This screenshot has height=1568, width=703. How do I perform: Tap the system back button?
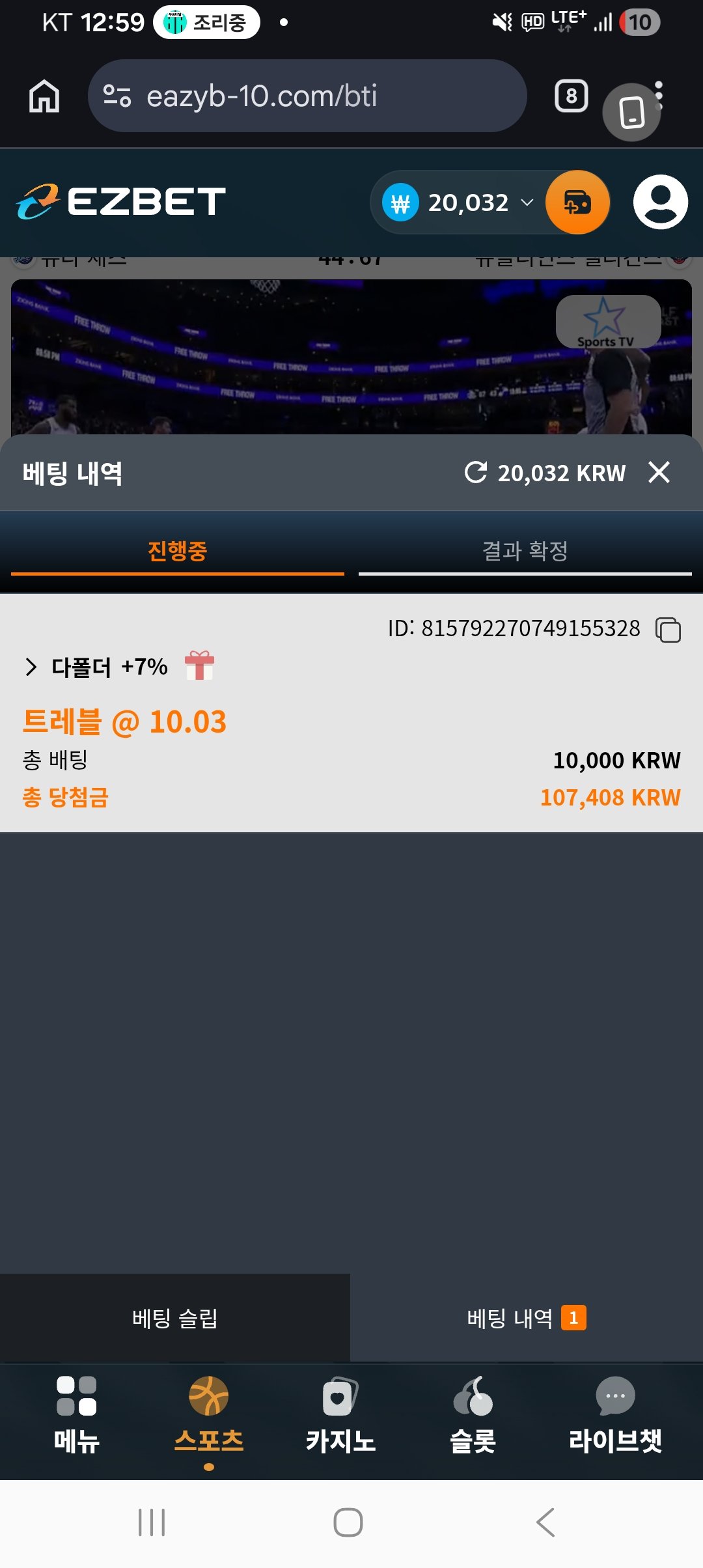(545, 1522)
